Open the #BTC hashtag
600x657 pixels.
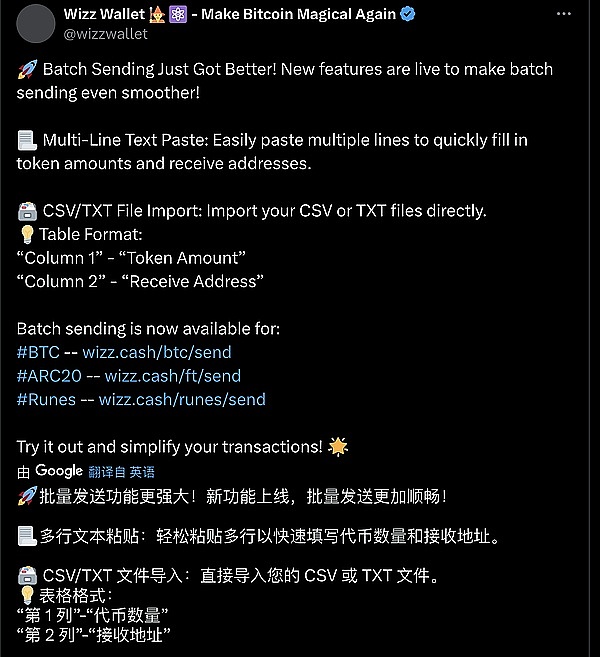[x=36, y=352]
